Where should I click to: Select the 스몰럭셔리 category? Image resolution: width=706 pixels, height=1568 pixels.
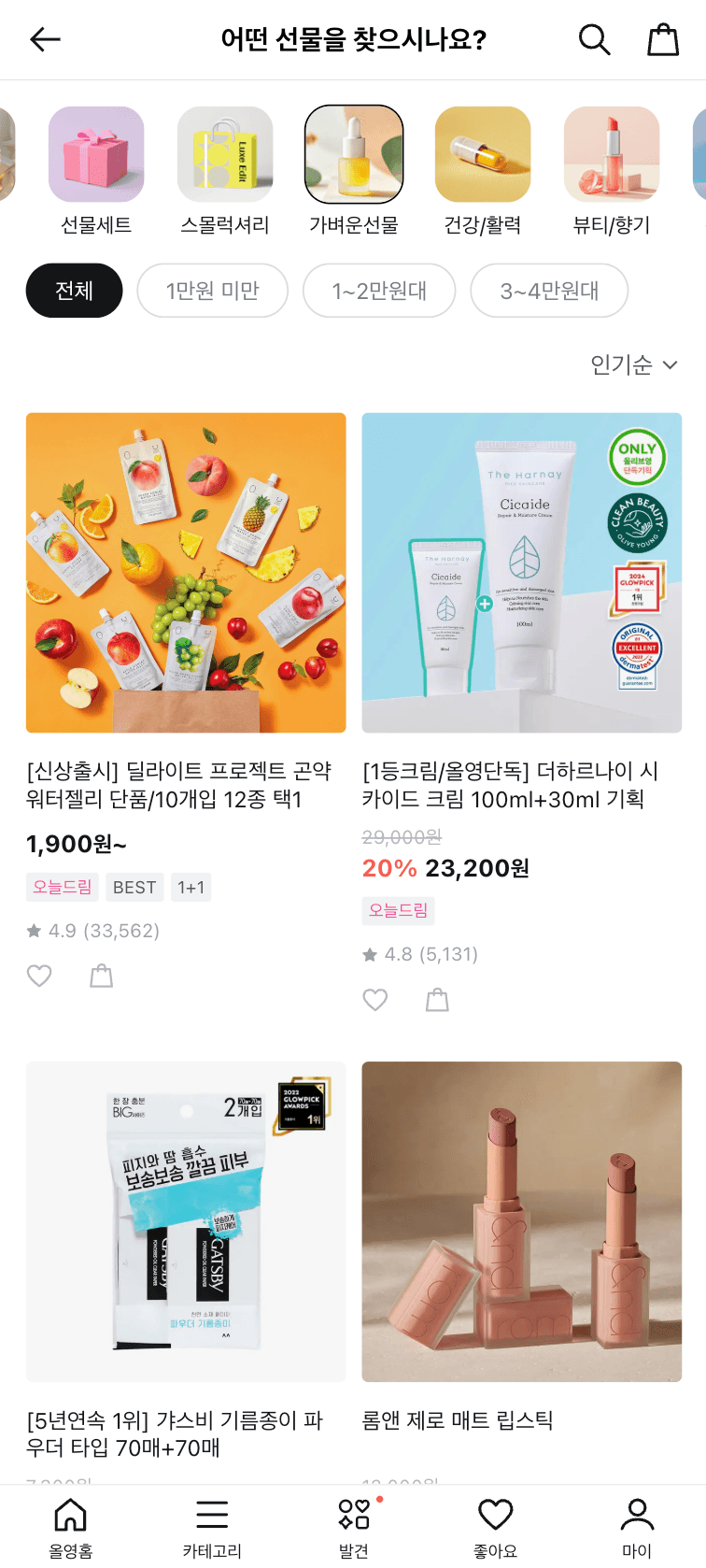coord(225,172)
